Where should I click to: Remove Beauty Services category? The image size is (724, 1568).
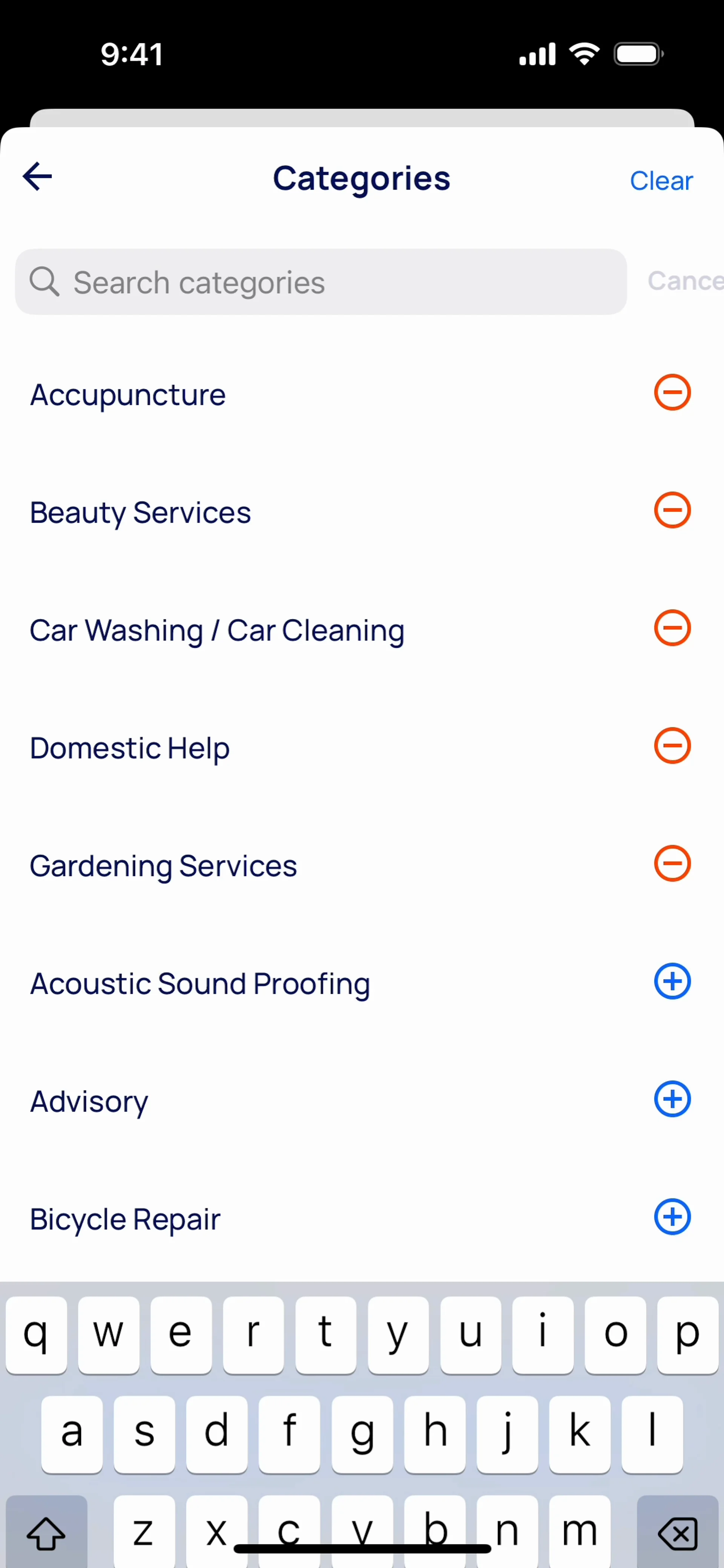pos(672,510)
